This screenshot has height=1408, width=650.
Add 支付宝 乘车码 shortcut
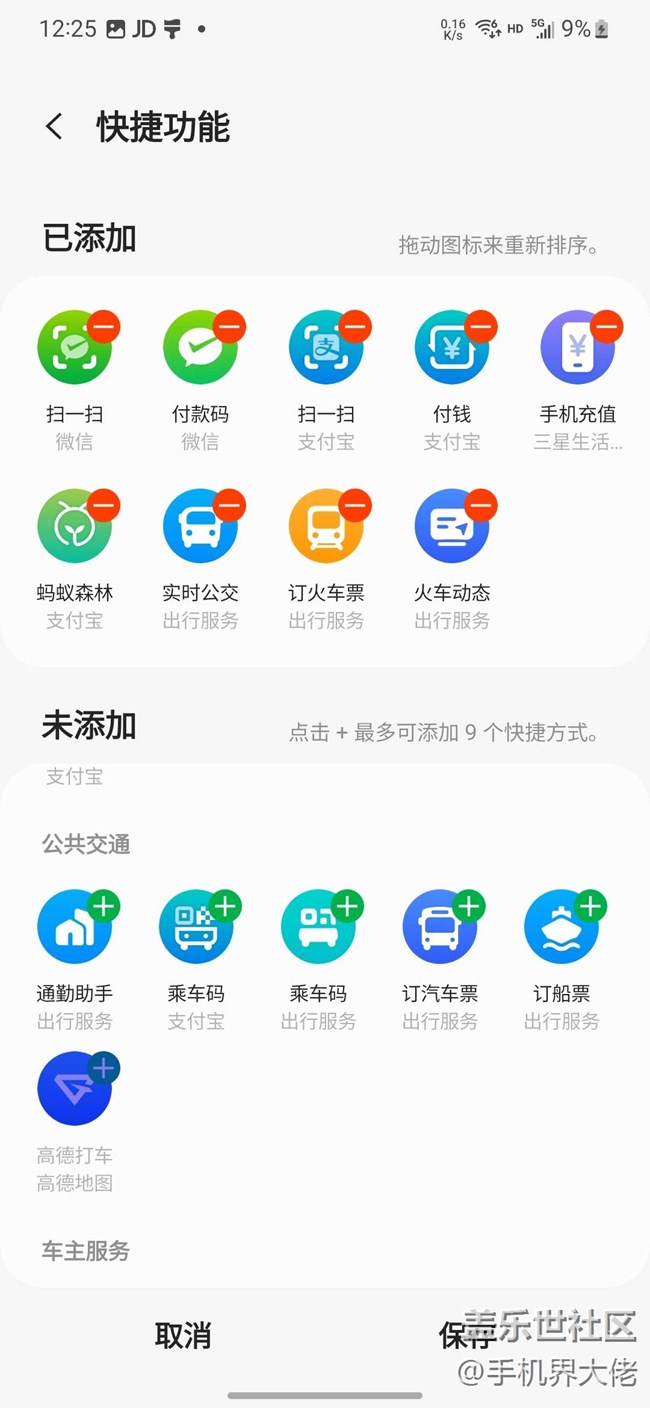pyautogui.click(x=226, y=907)
